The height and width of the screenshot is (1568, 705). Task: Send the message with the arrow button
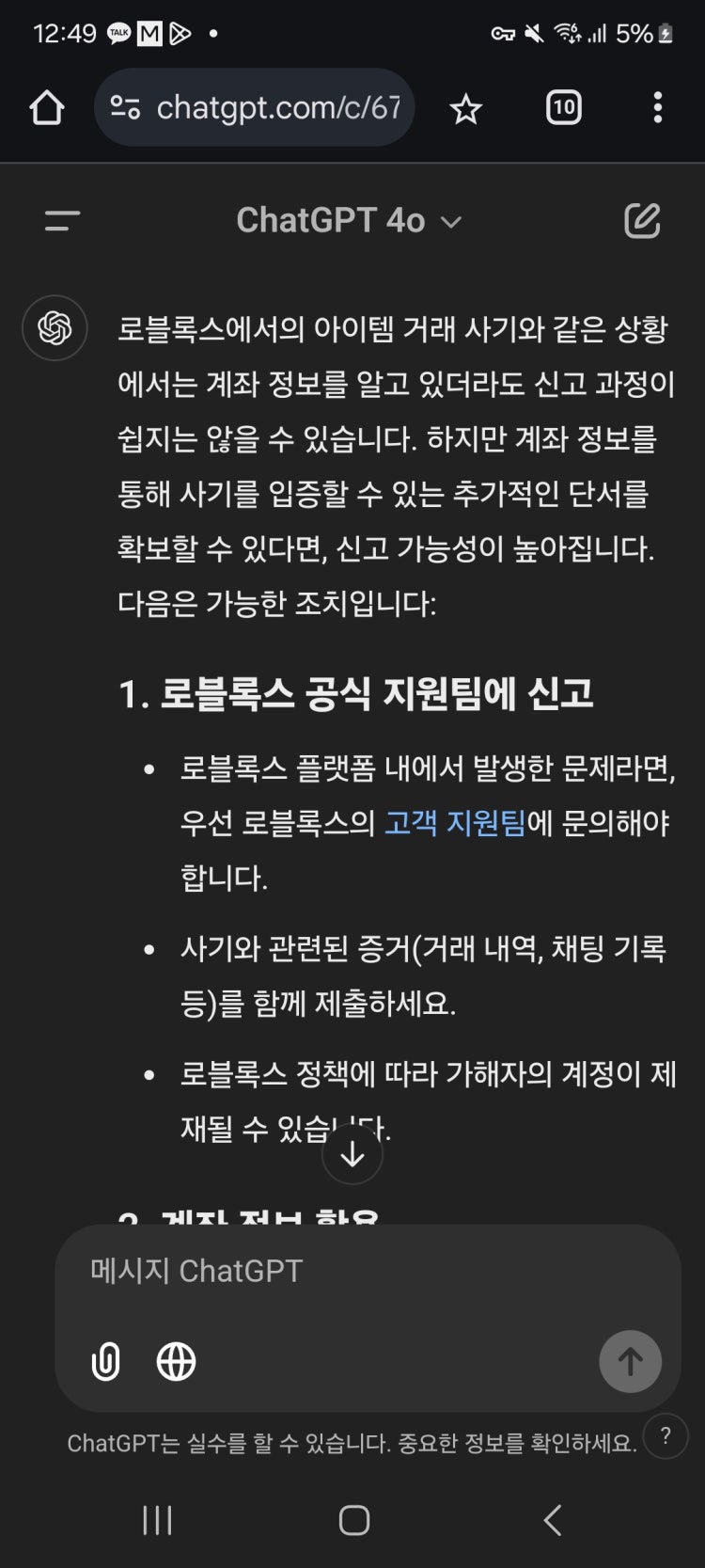point(630,1361)
